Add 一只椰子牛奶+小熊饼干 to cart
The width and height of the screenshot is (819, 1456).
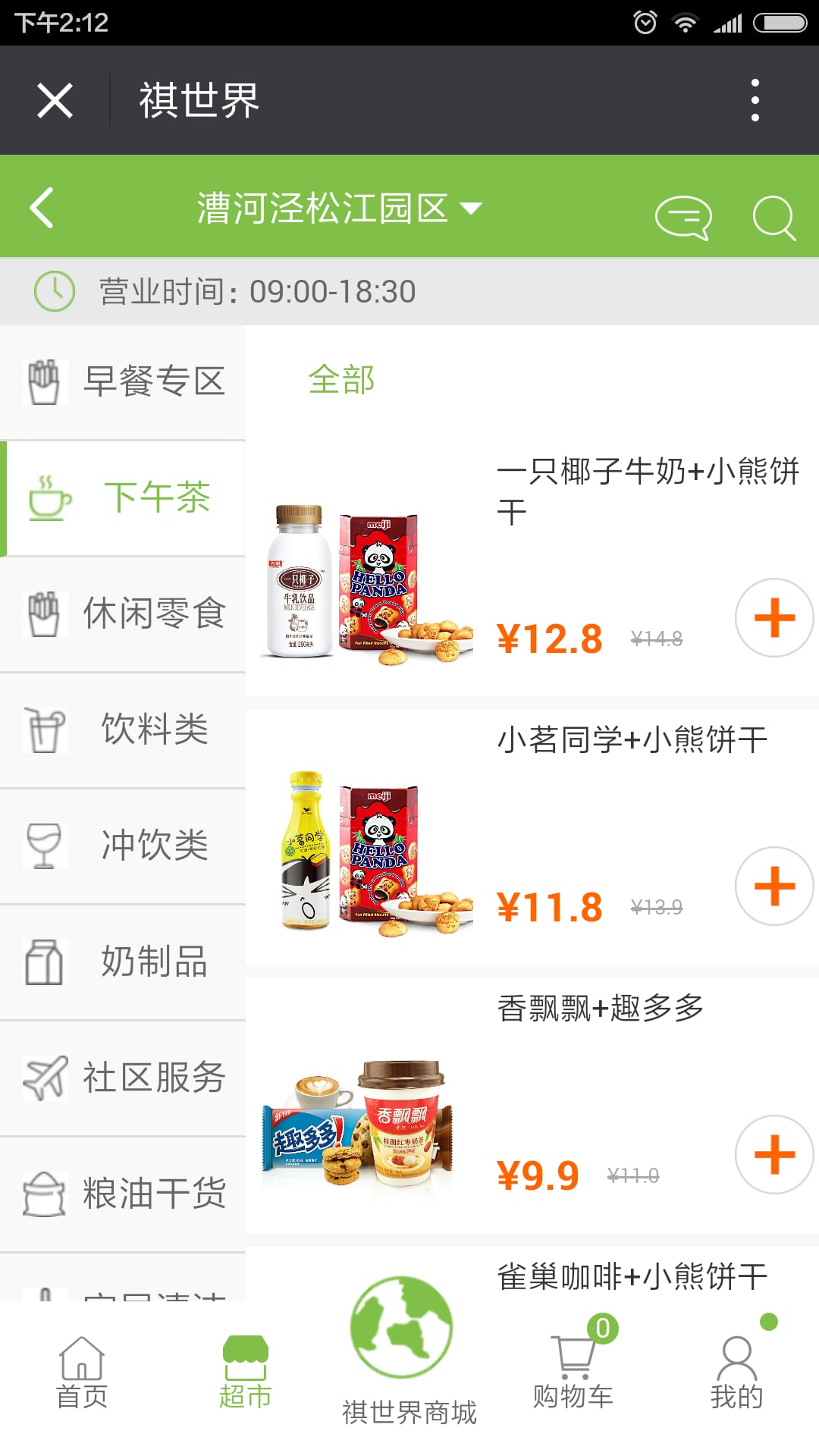[773, 617]
